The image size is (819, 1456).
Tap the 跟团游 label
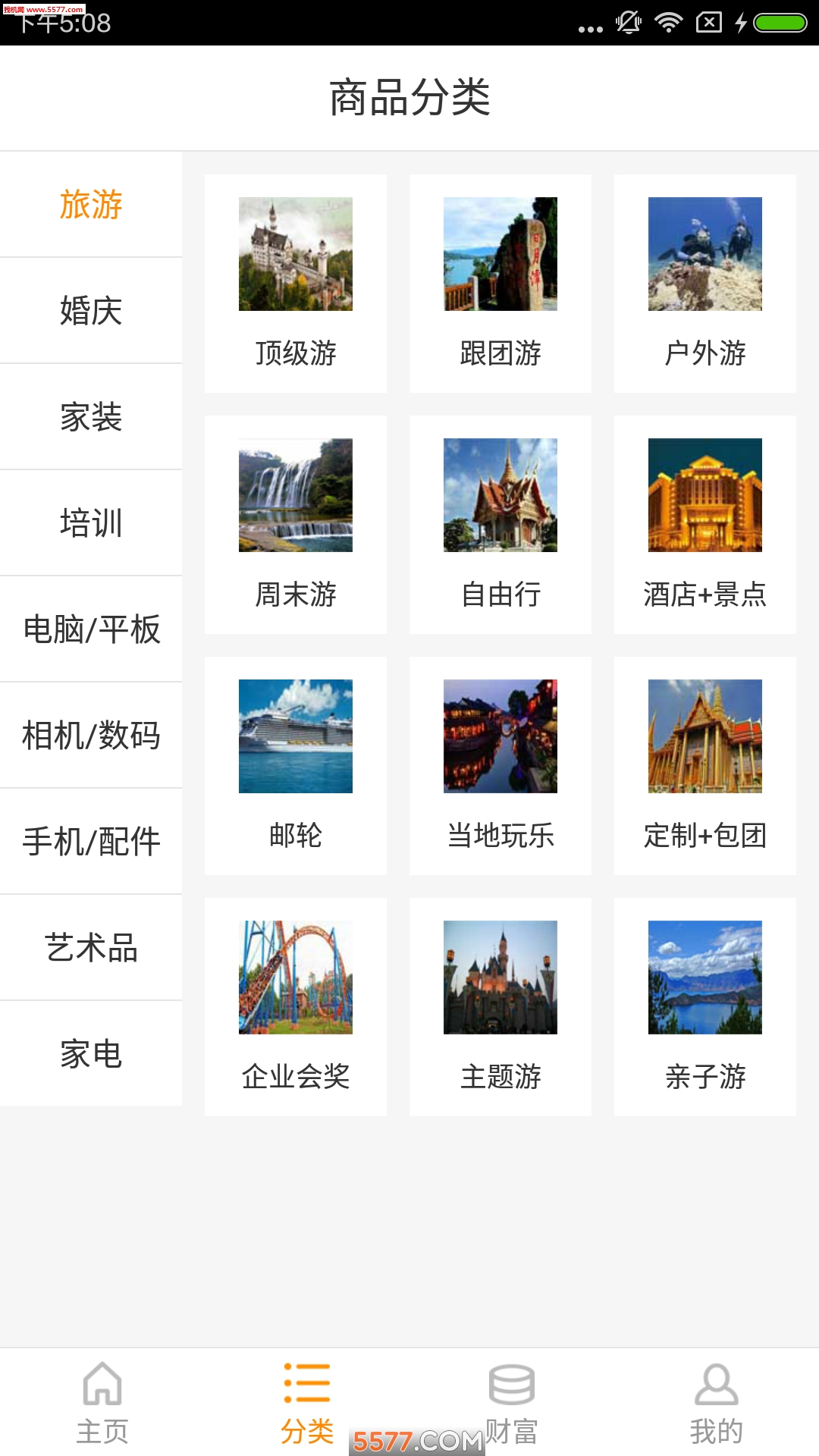500,351
